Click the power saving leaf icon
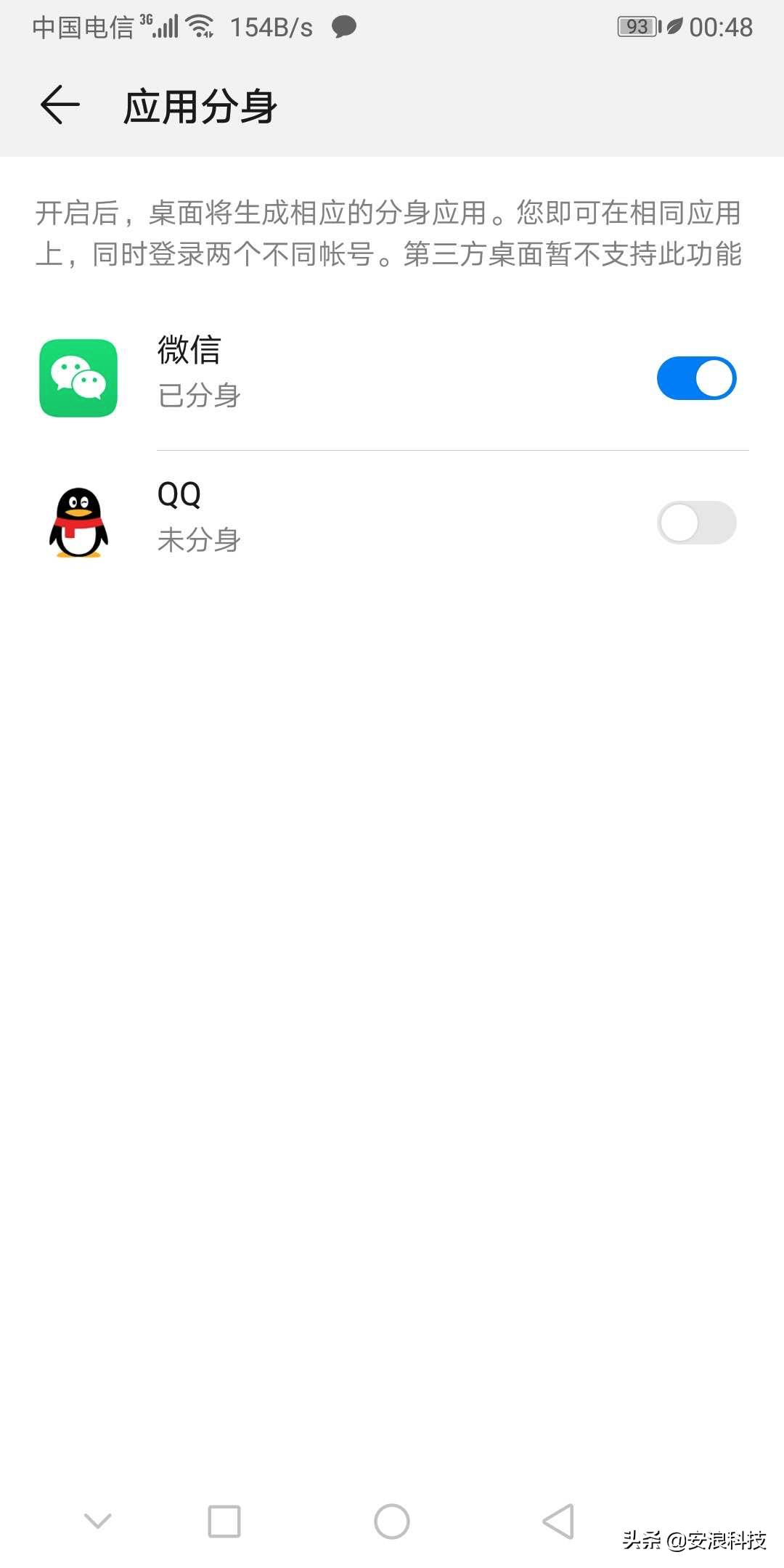 tap(675, 25)
